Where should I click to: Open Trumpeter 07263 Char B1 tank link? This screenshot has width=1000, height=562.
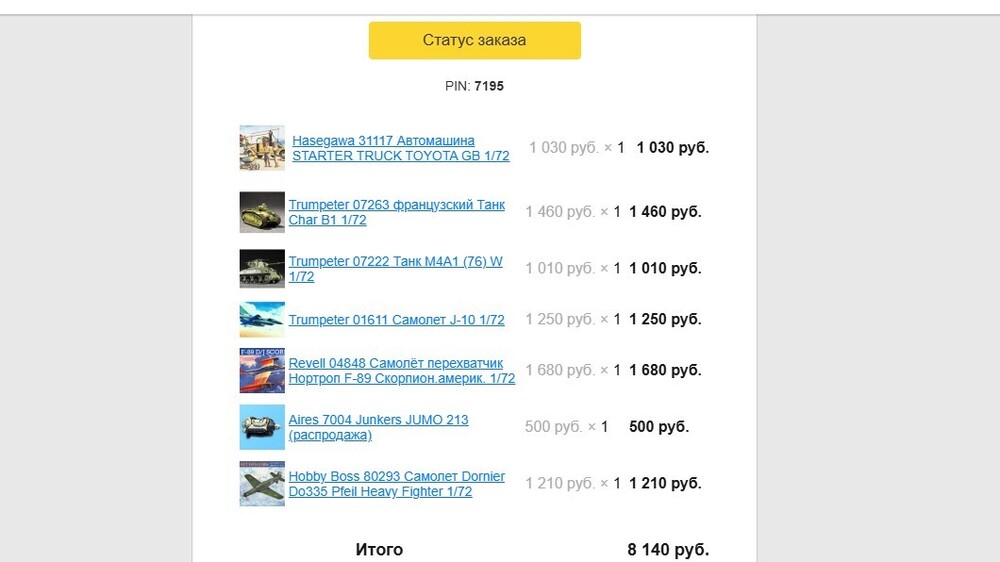point(396,212)
